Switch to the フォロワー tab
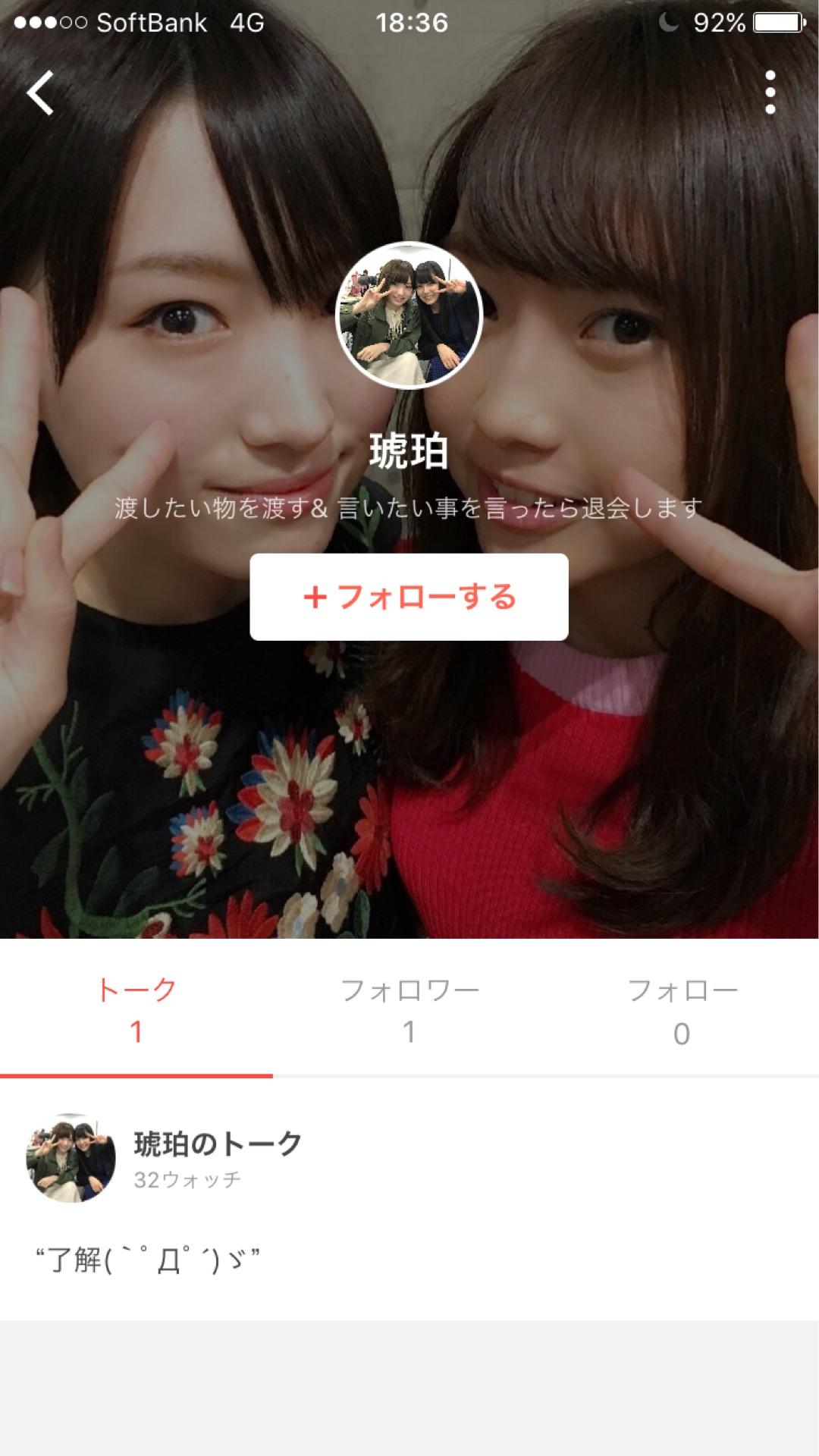 pos(409,1010)
